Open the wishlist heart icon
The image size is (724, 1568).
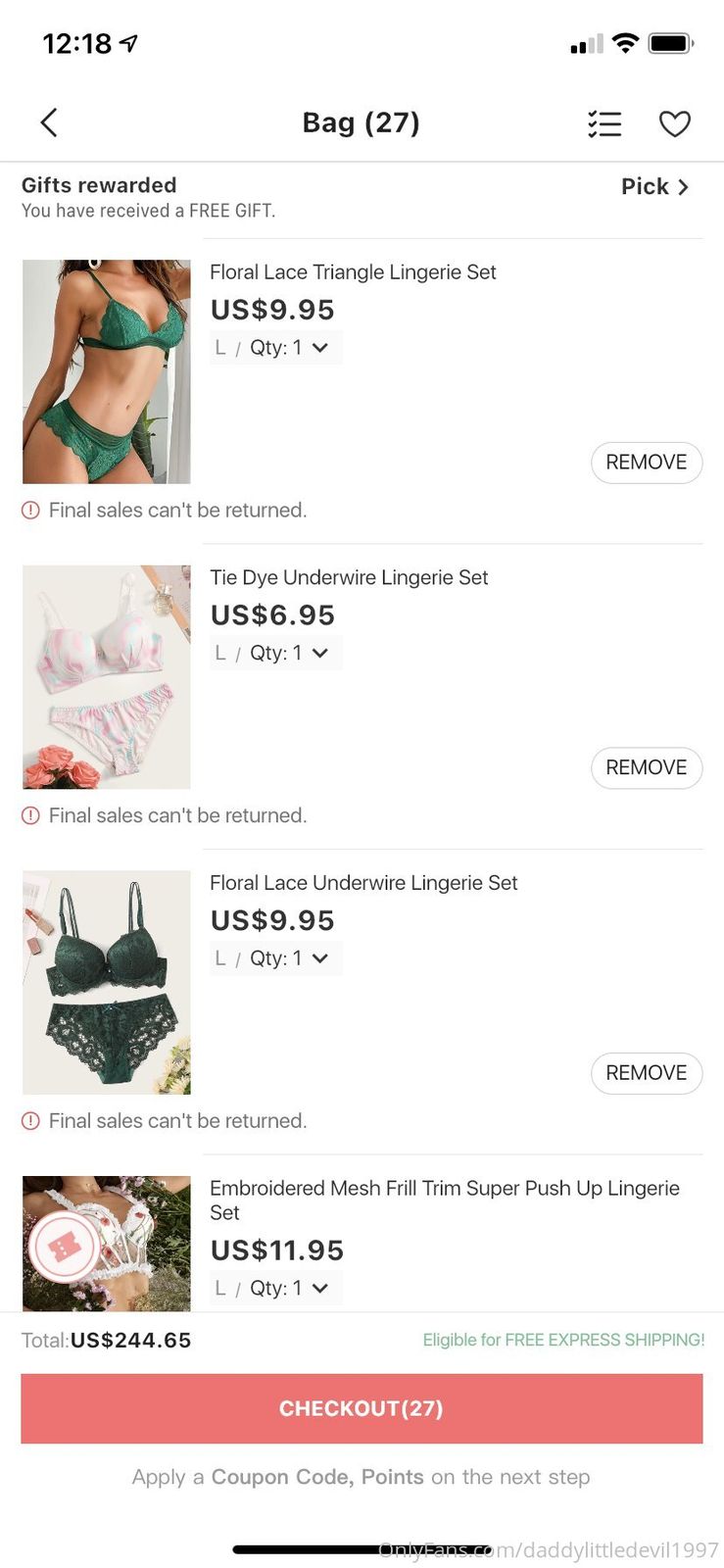click(674, 123)
